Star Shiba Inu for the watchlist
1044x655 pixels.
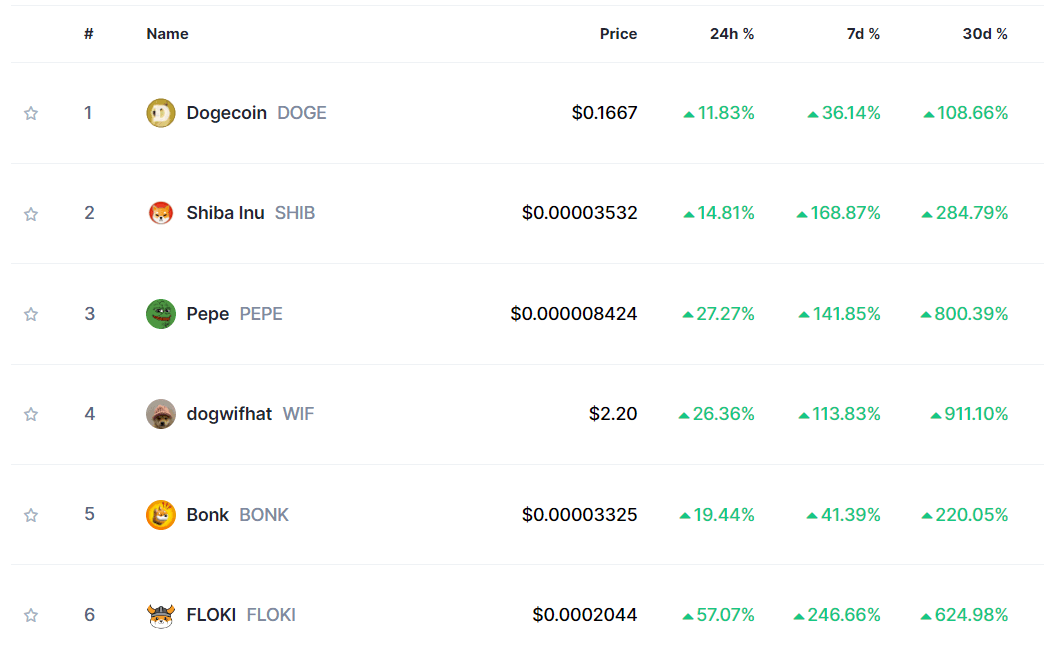pyautogui.click(x=31, y=213)
